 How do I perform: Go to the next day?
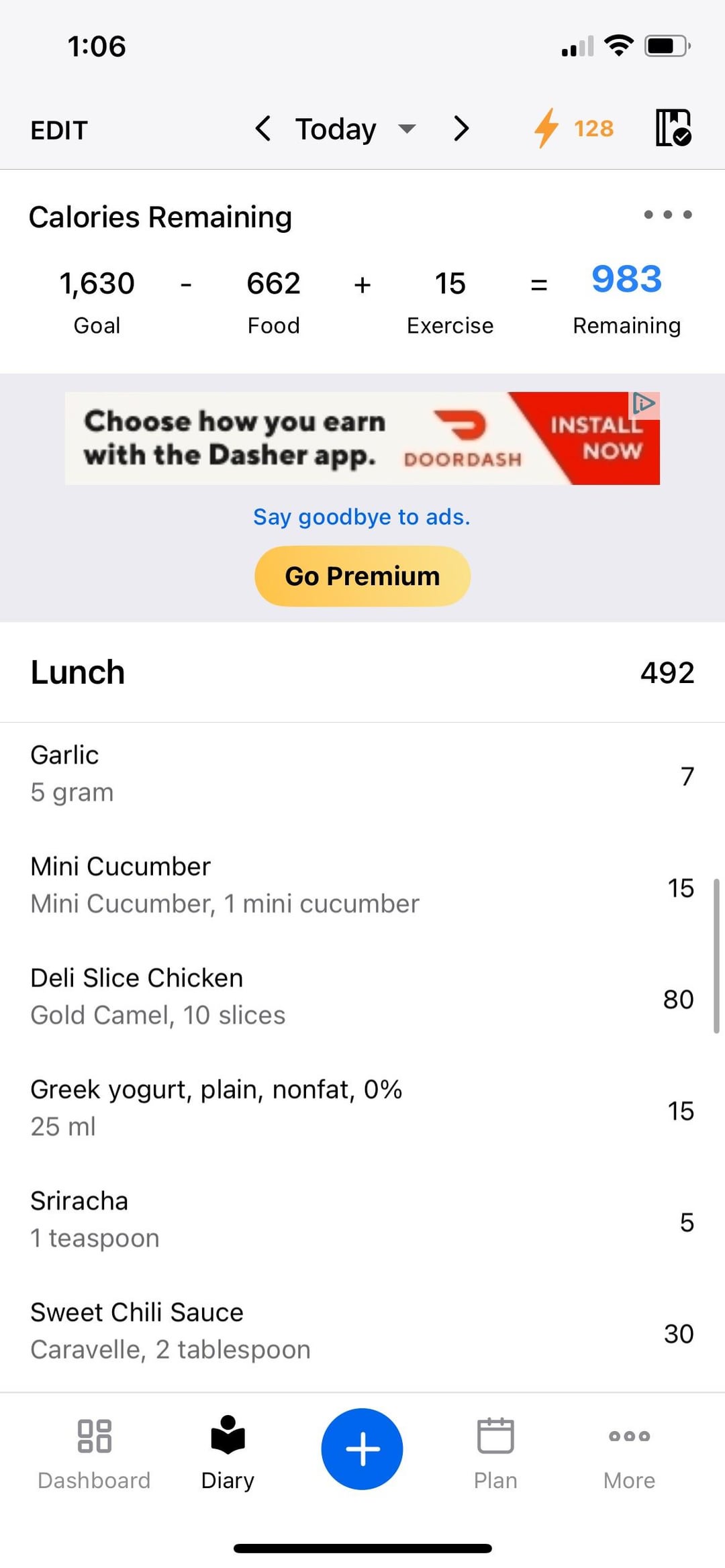pyautogui.click(x=461, y=128)
